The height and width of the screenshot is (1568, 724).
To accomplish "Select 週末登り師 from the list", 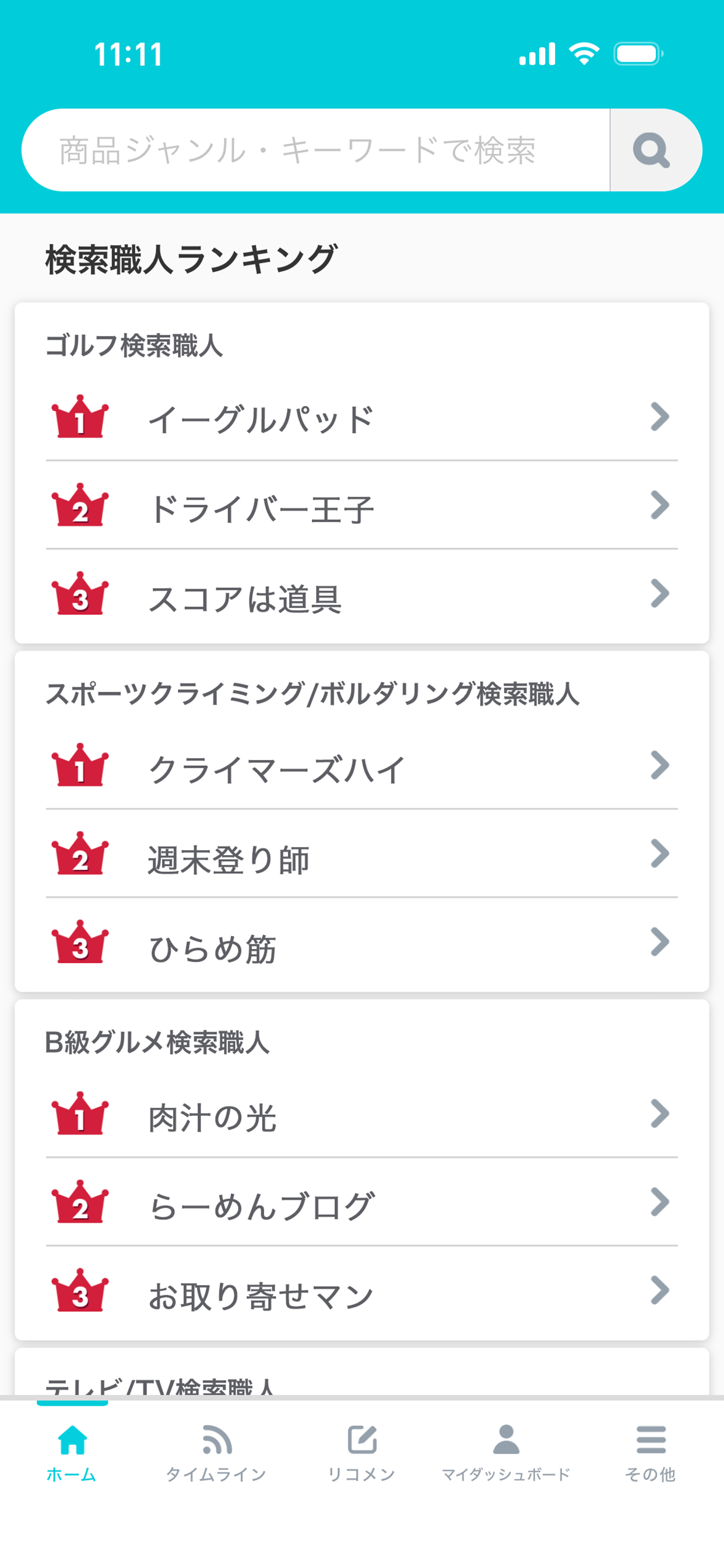I will pos(361,855).
